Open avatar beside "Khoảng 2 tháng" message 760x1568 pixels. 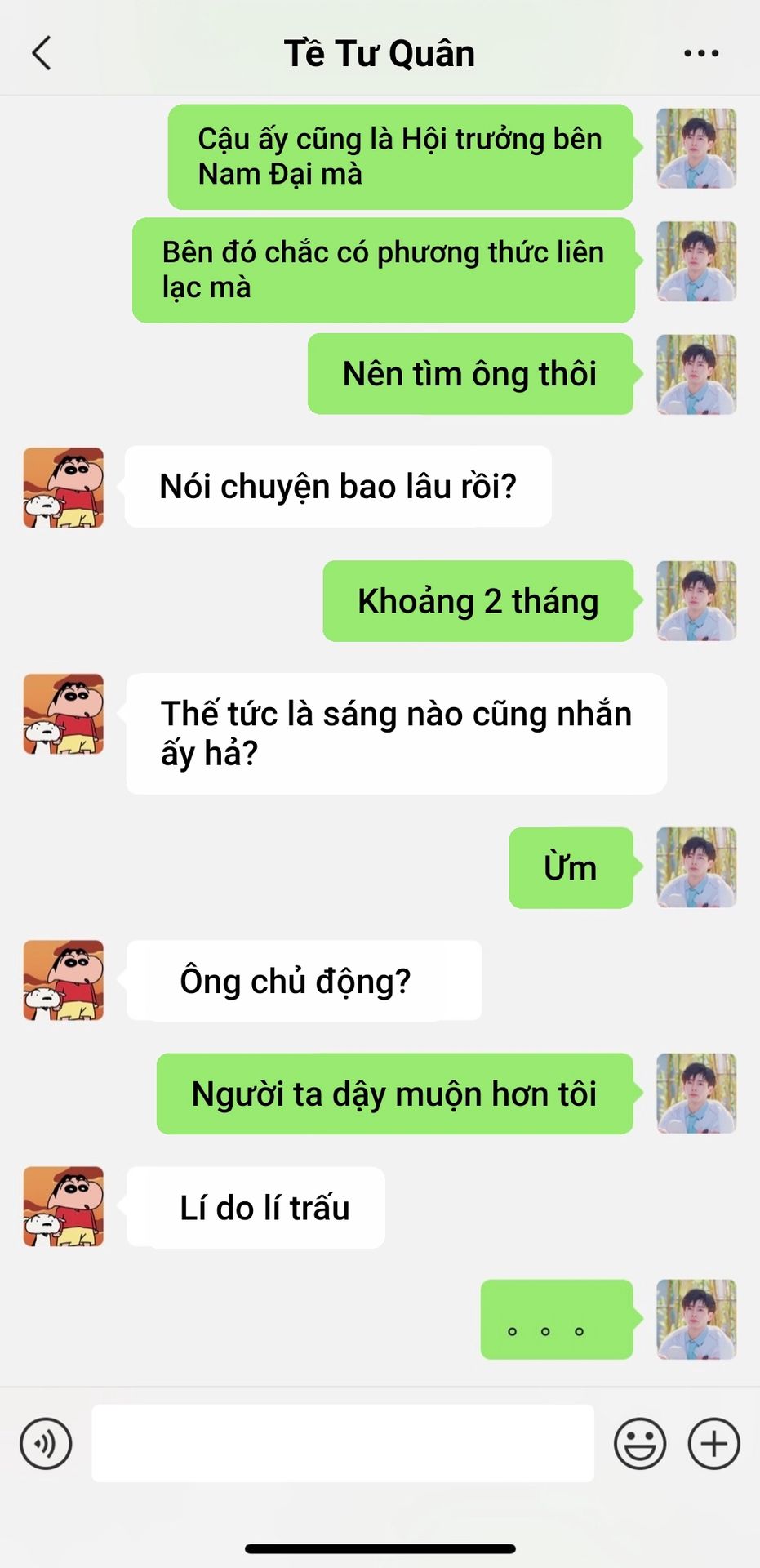pyautogui.click(x=696, y=600)
